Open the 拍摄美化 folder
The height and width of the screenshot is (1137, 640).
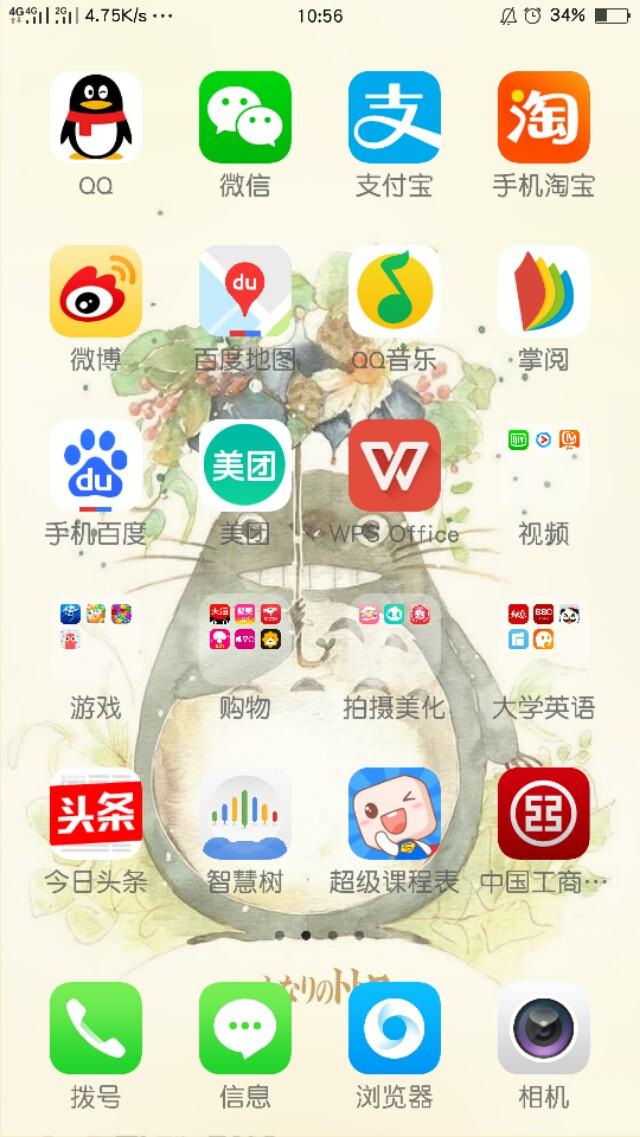394,639
